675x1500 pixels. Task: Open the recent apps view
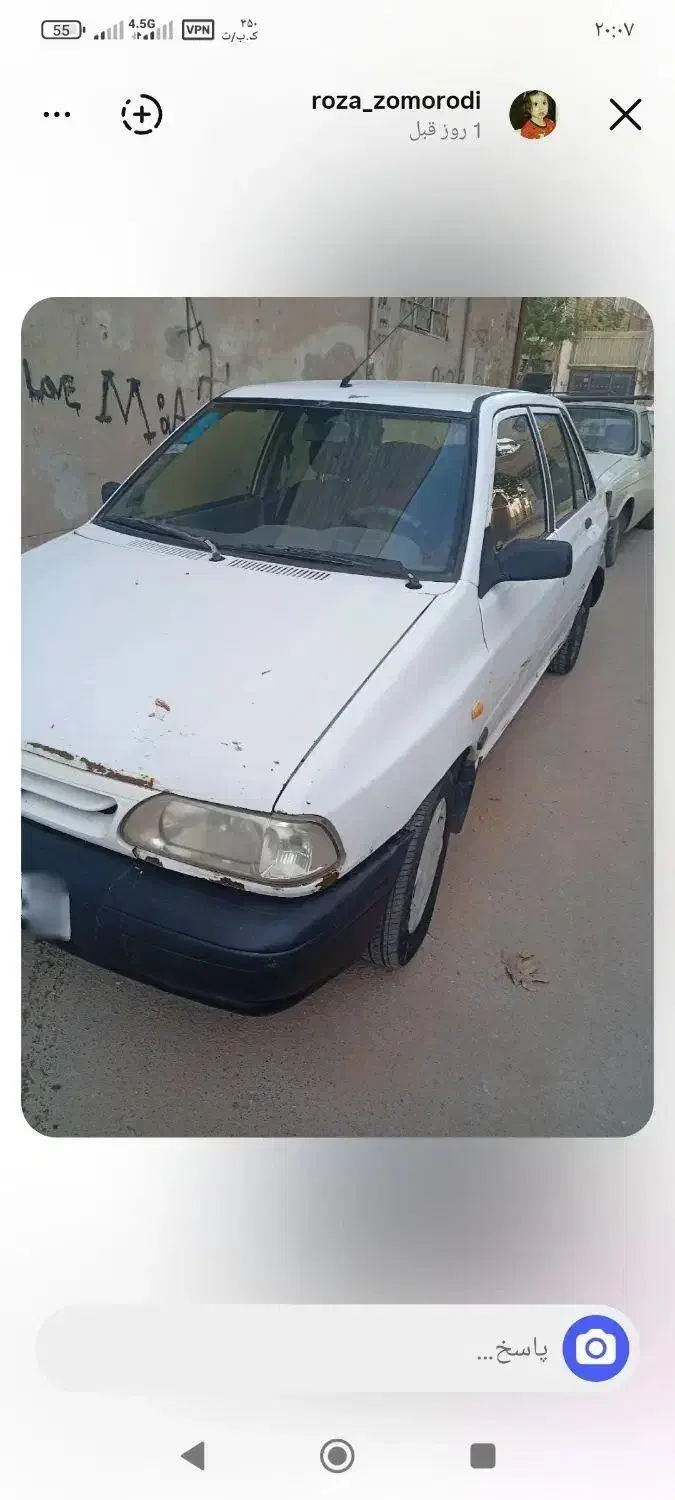pos(483,1456)
